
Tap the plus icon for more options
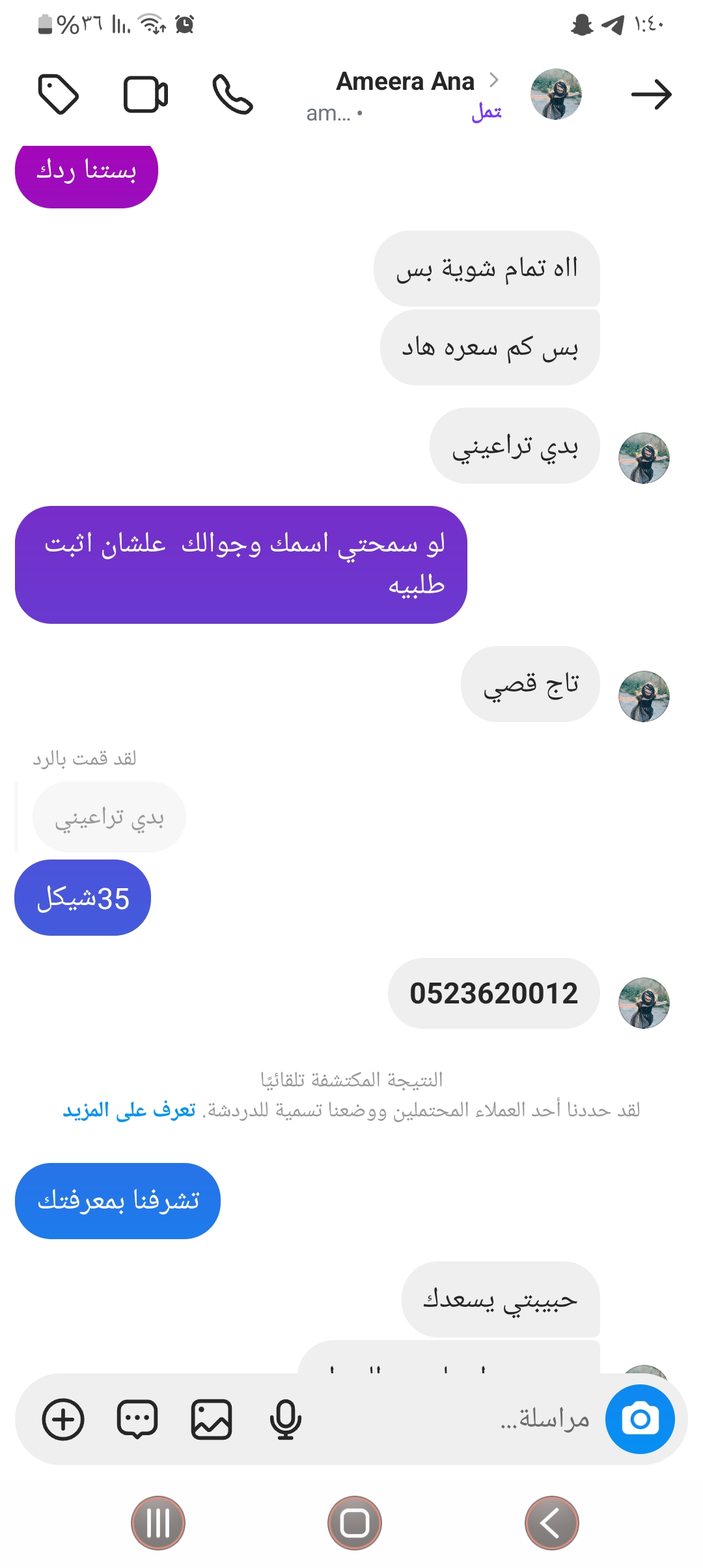pyautogui.click(x=63, y=1419)
